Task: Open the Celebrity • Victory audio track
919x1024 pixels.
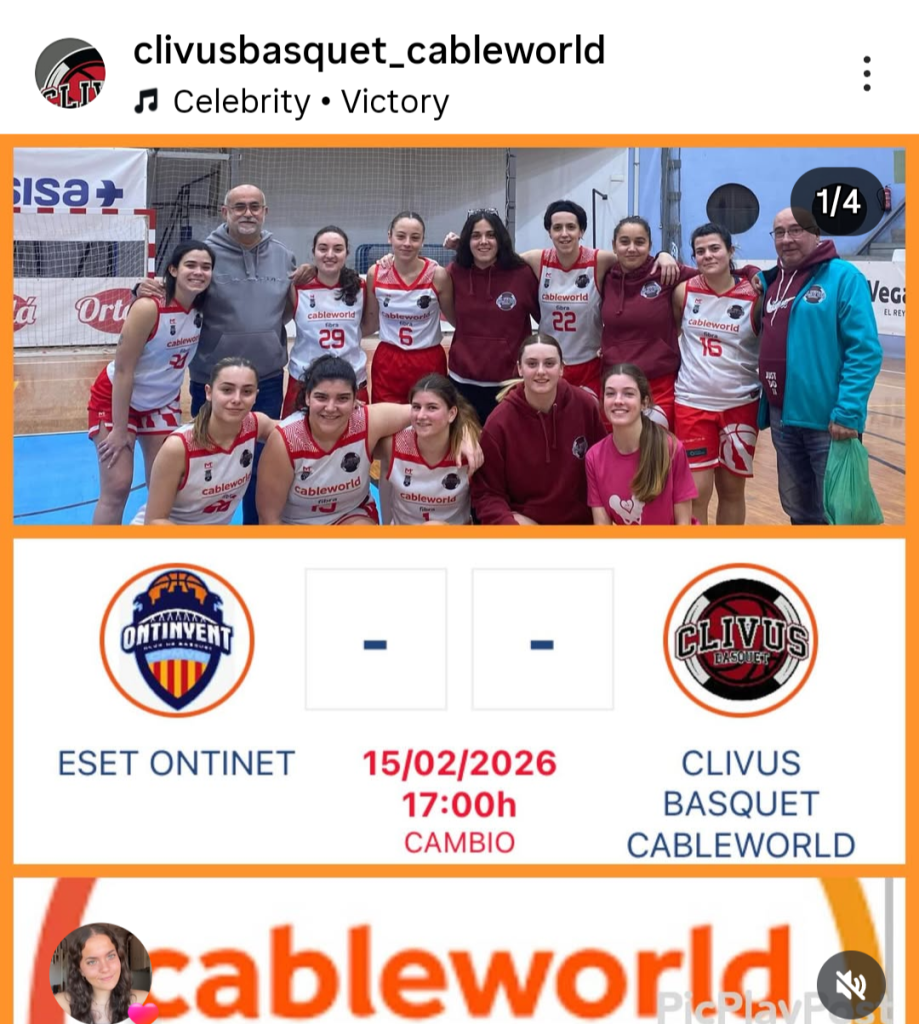Action: coord(310,102)
